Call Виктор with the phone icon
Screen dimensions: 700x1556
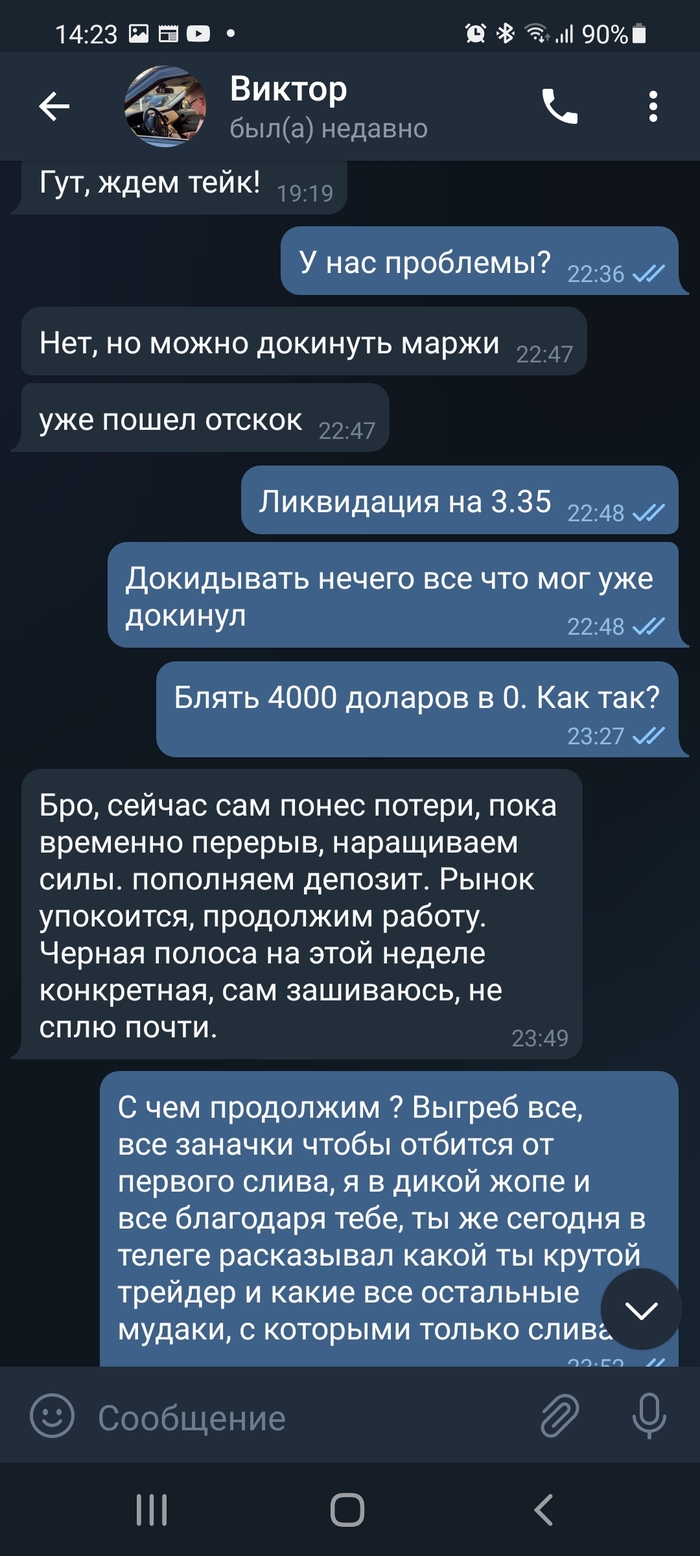(559, 106)
